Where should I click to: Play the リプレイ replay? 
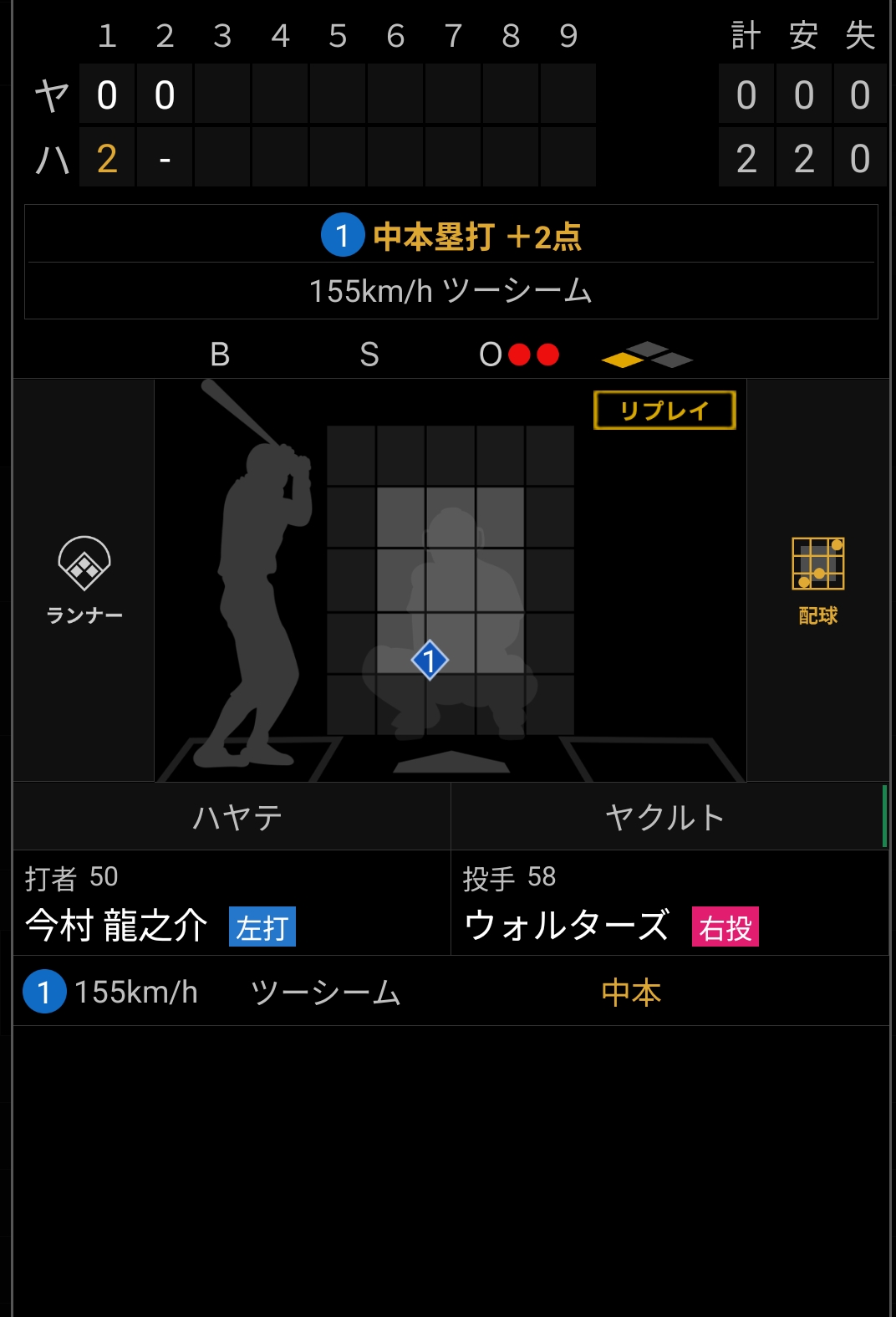point(664,411)
